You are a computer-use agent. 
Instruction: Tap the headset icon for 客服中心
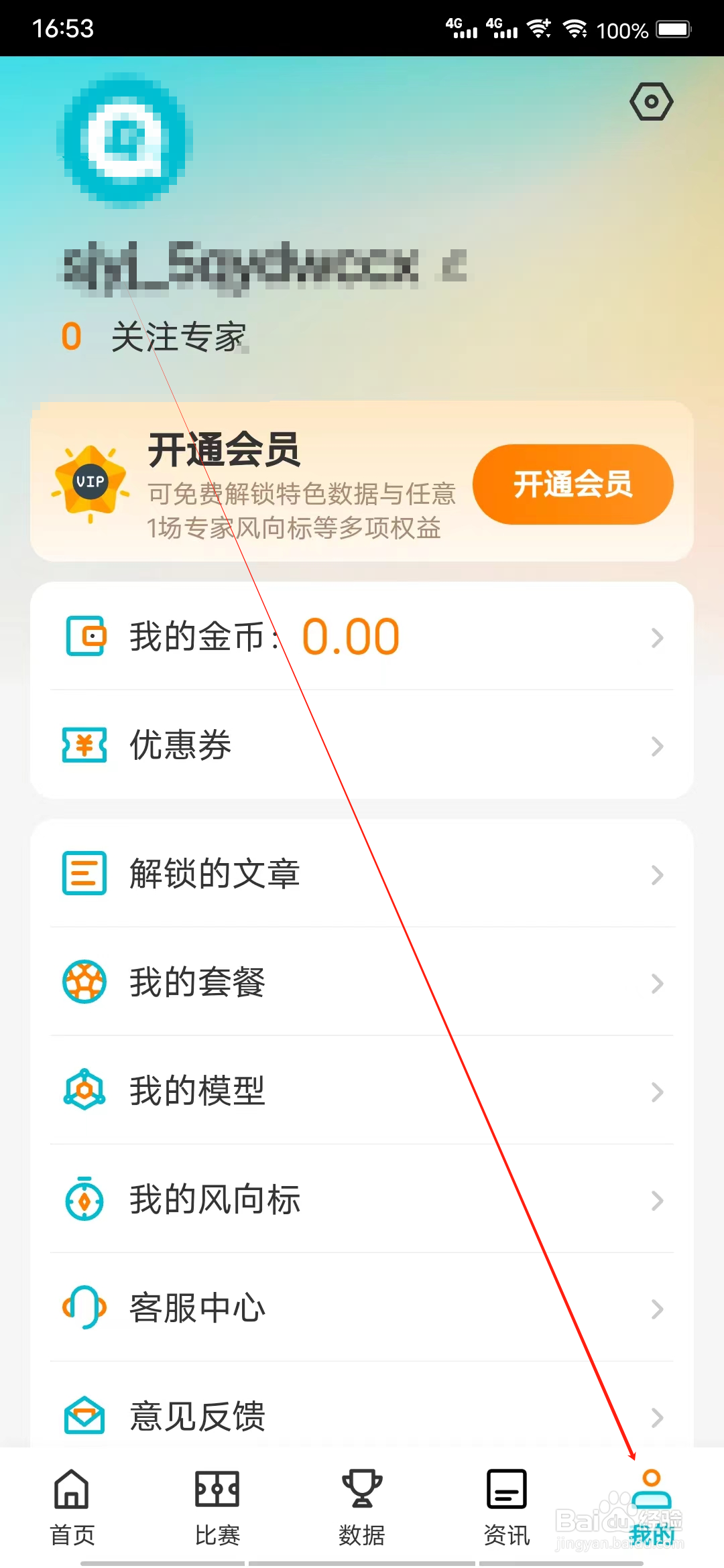83,1307
